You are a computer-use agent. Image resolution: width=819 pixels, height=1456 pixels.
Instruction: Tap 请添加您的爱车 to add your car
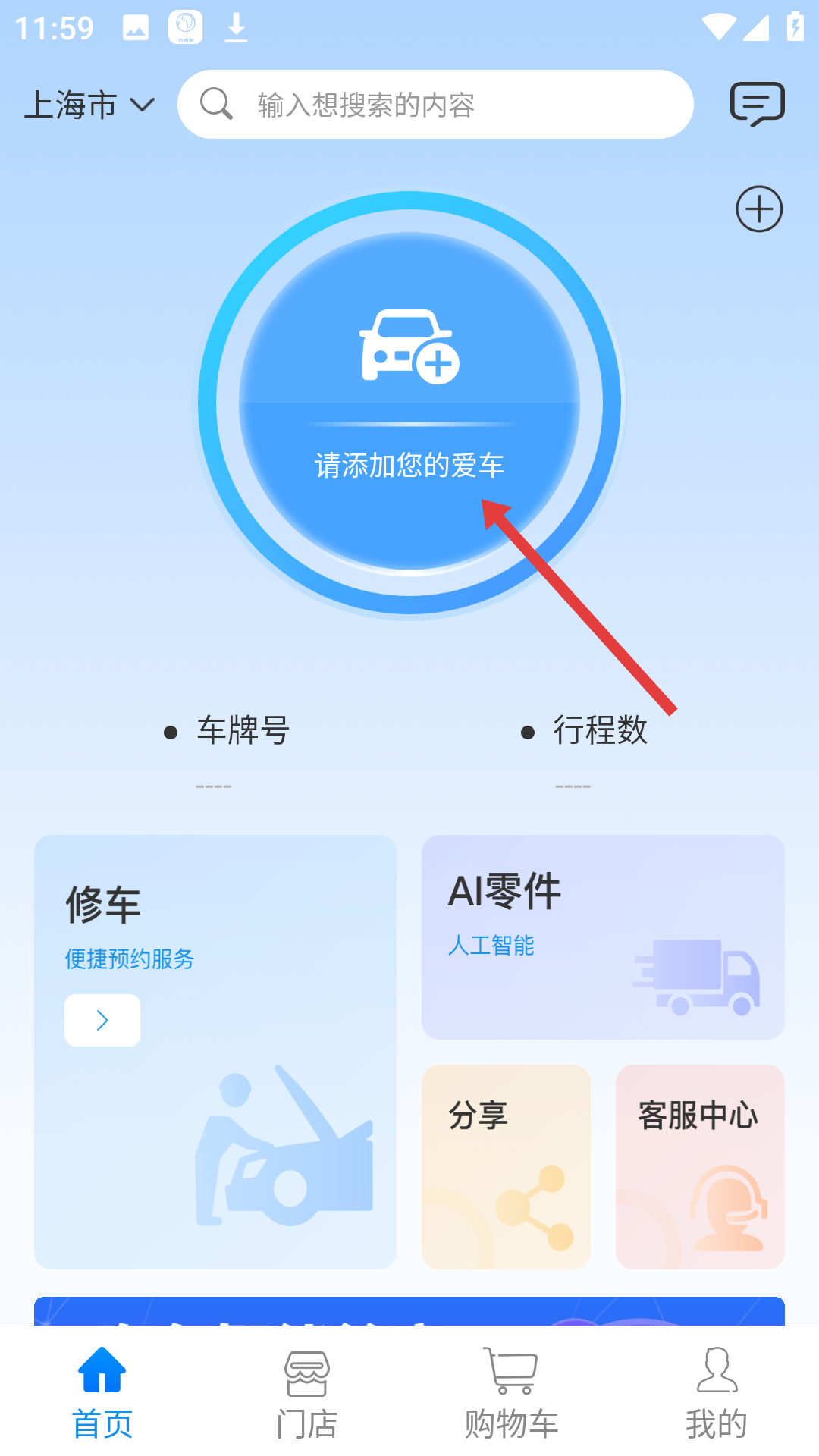click(x=409, y=402)
